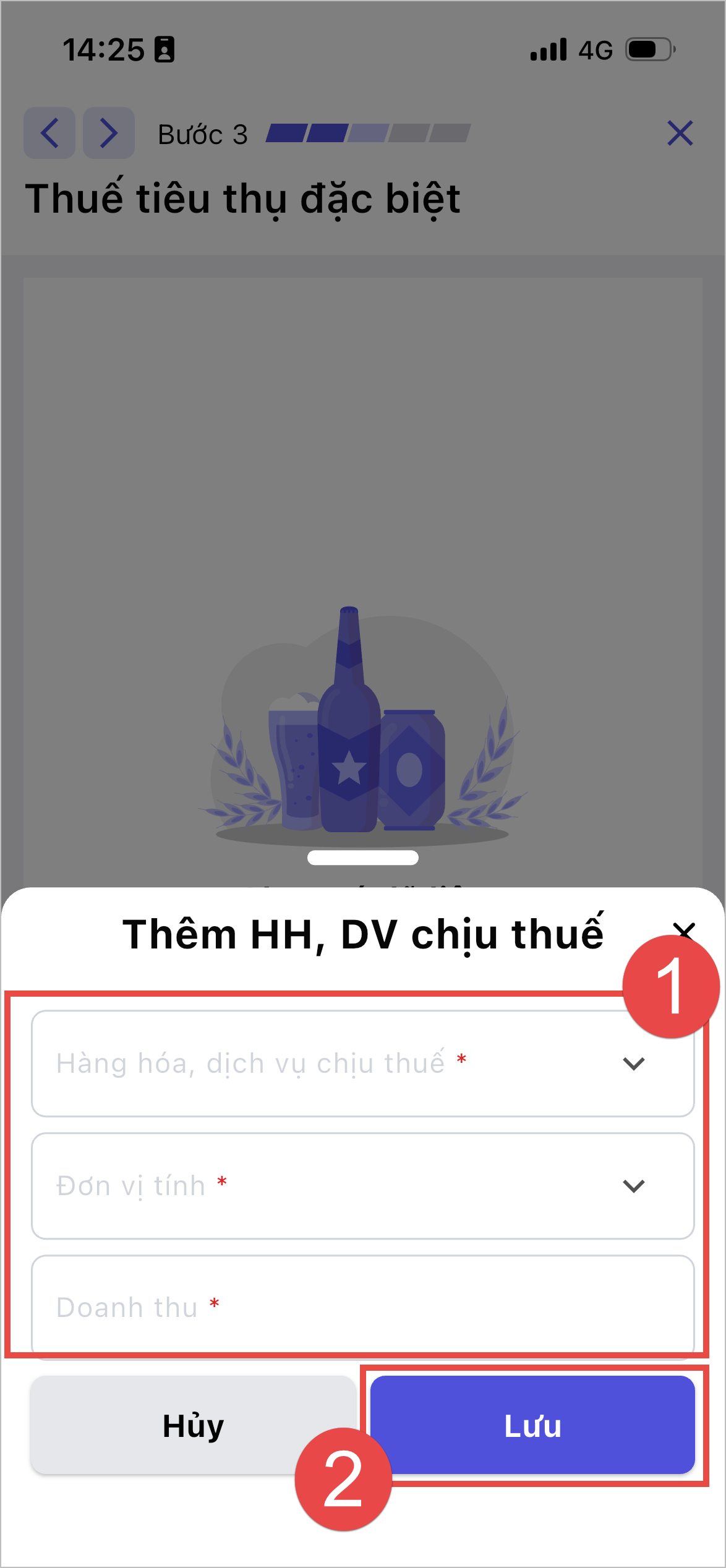Open the Hàng hóa, dịch vụ chịu thuế dropdown
The width and height of the screenshot is (726, 1568).
click(x=362, y=1063)
